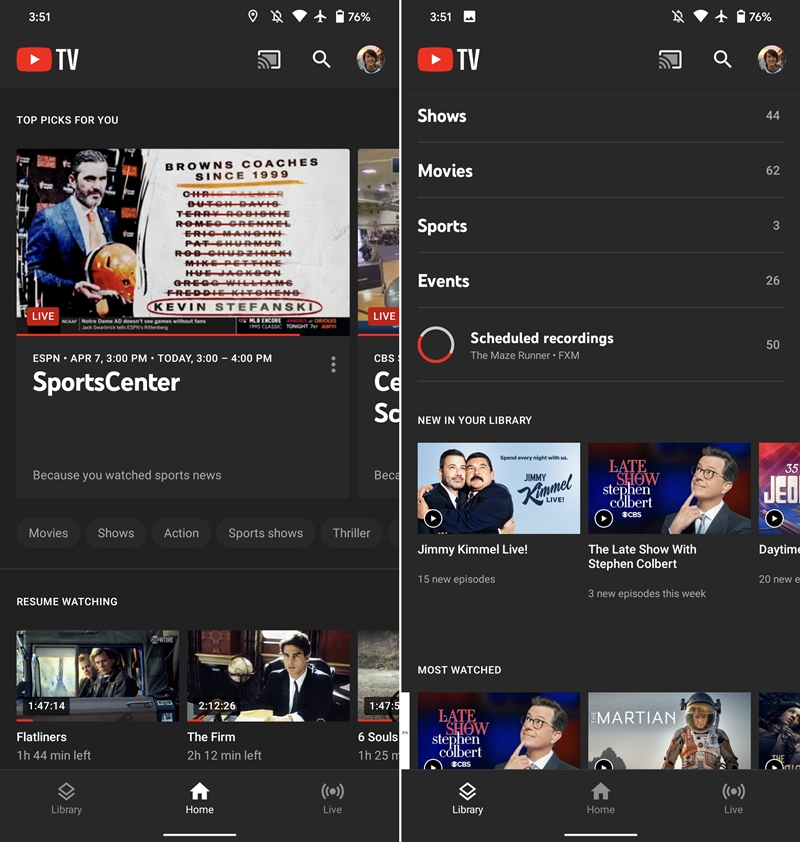Filter picks by Thriller chip
The width and height of the screenshot is (800, 842).
pyautogui.click(x=351, y=533)
